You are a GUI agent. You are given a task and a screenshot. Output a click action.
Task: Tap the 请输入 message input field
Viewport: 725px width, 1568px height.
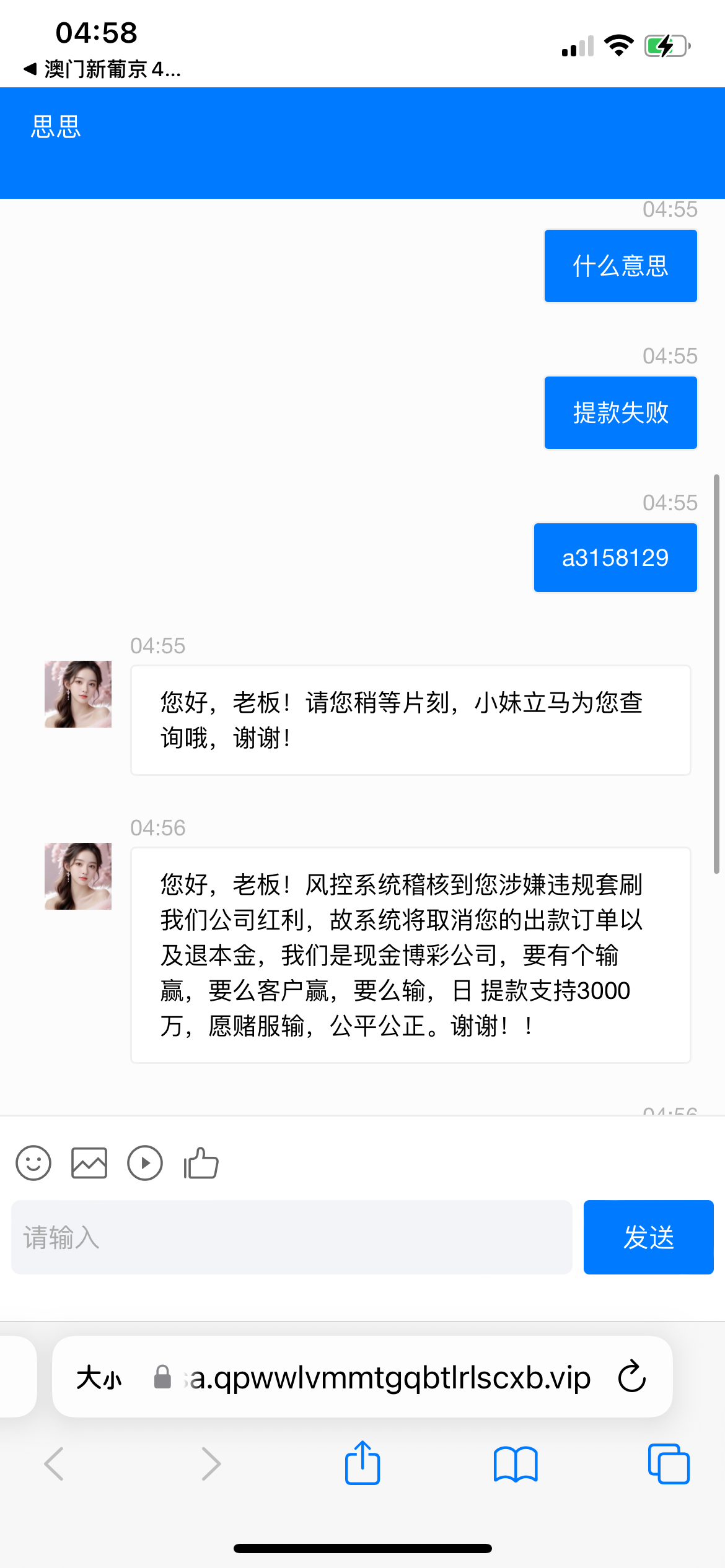[291, 1237]
